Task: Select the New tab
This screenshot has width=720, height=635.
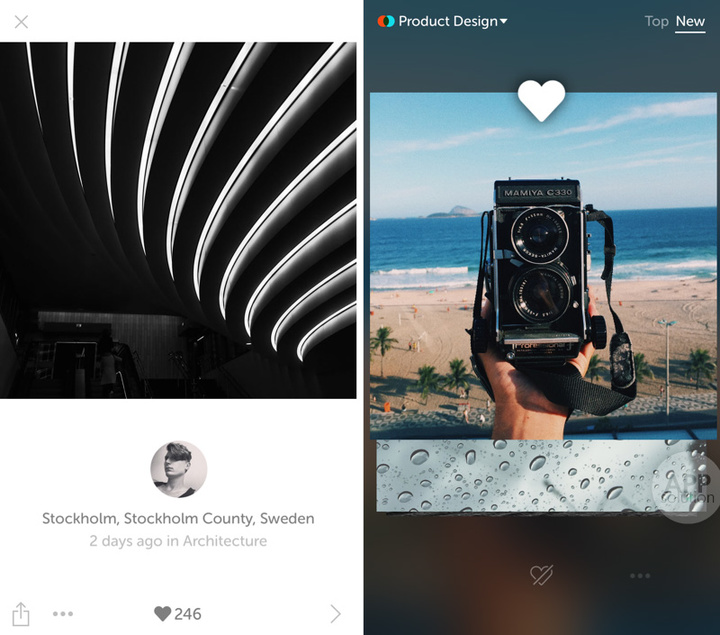Action: pos(690,21)
